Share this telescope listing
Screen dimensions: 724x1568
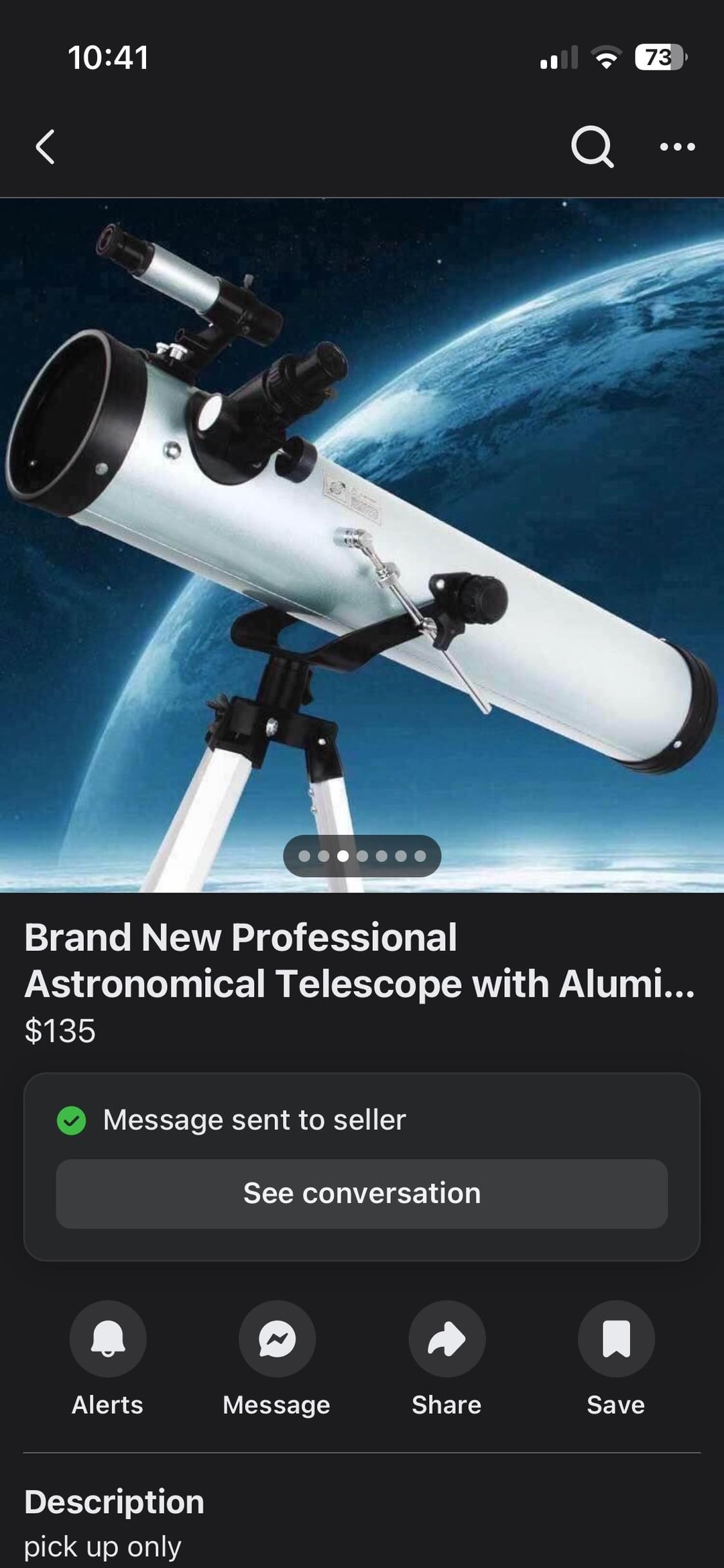click(x=446, y=1338)
